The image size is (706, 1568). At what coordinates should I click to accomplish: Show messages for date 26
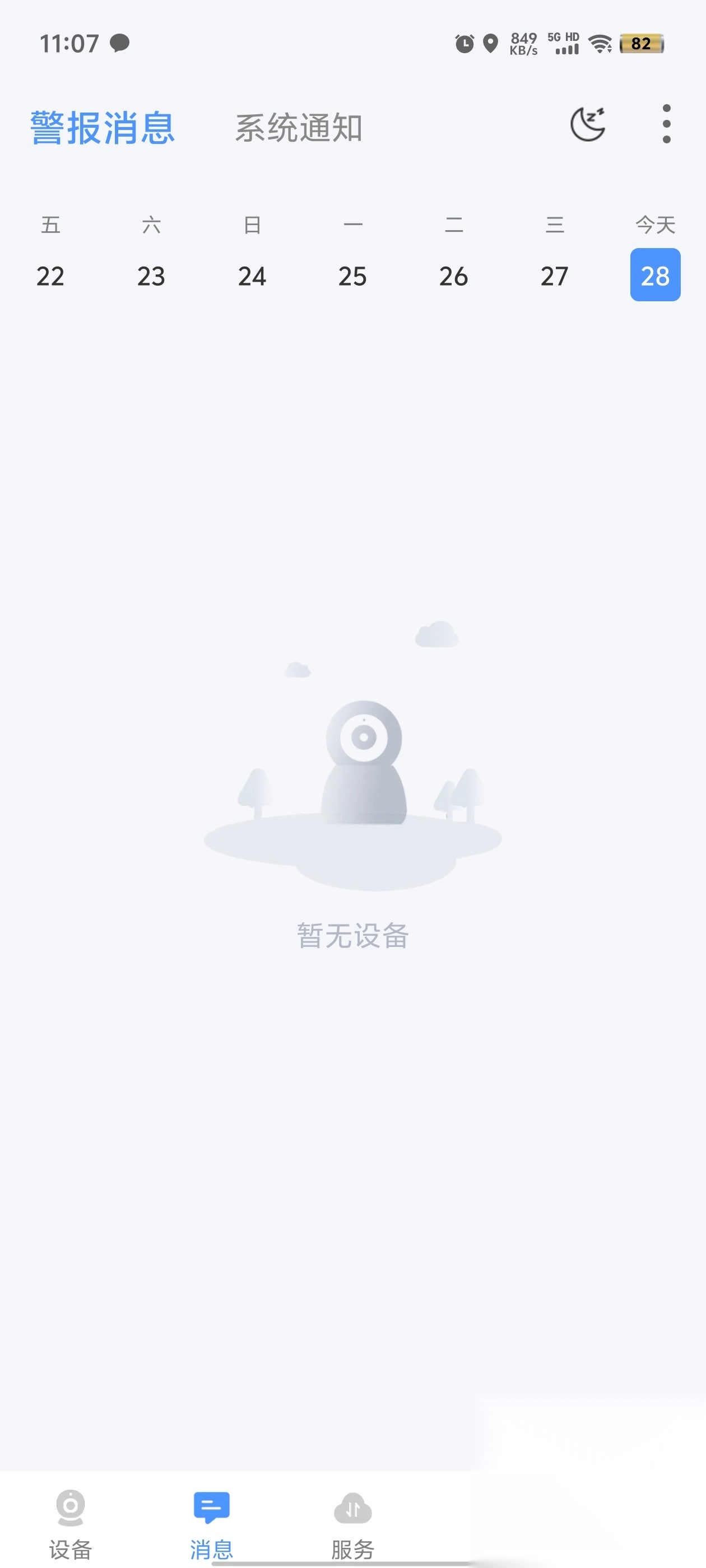(453, 275)
